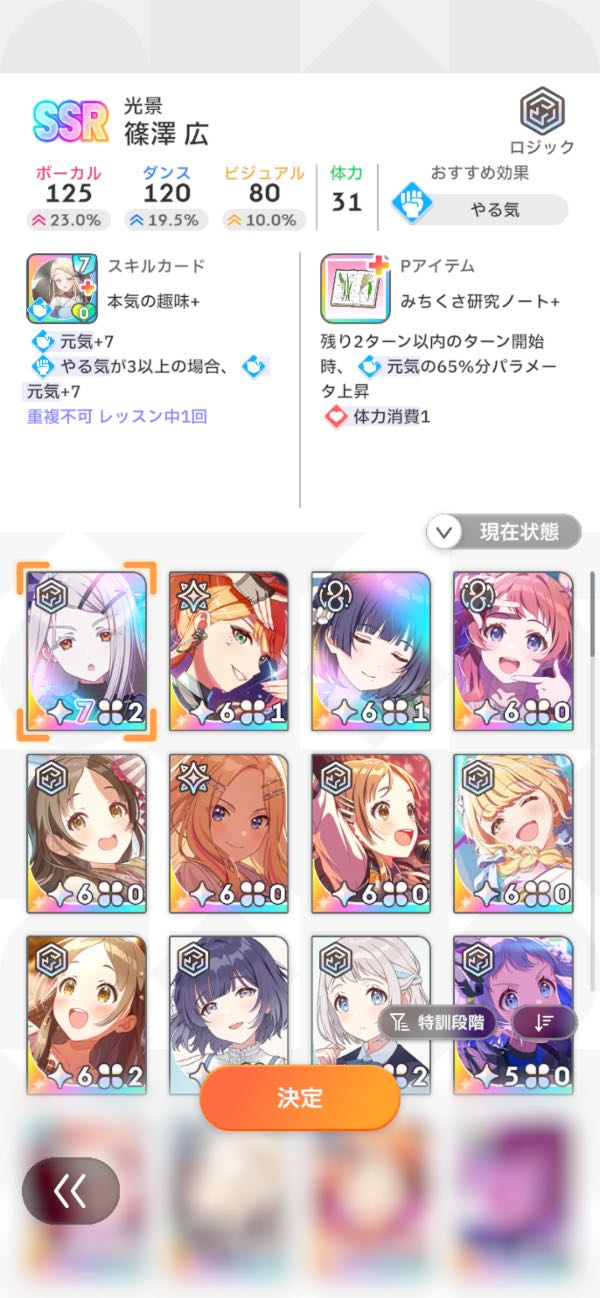Open the みちくさ研究ノート+ P-item icon
This screenshot has height=1298, width=600.
pyautogui.click(x=355, y=288)
